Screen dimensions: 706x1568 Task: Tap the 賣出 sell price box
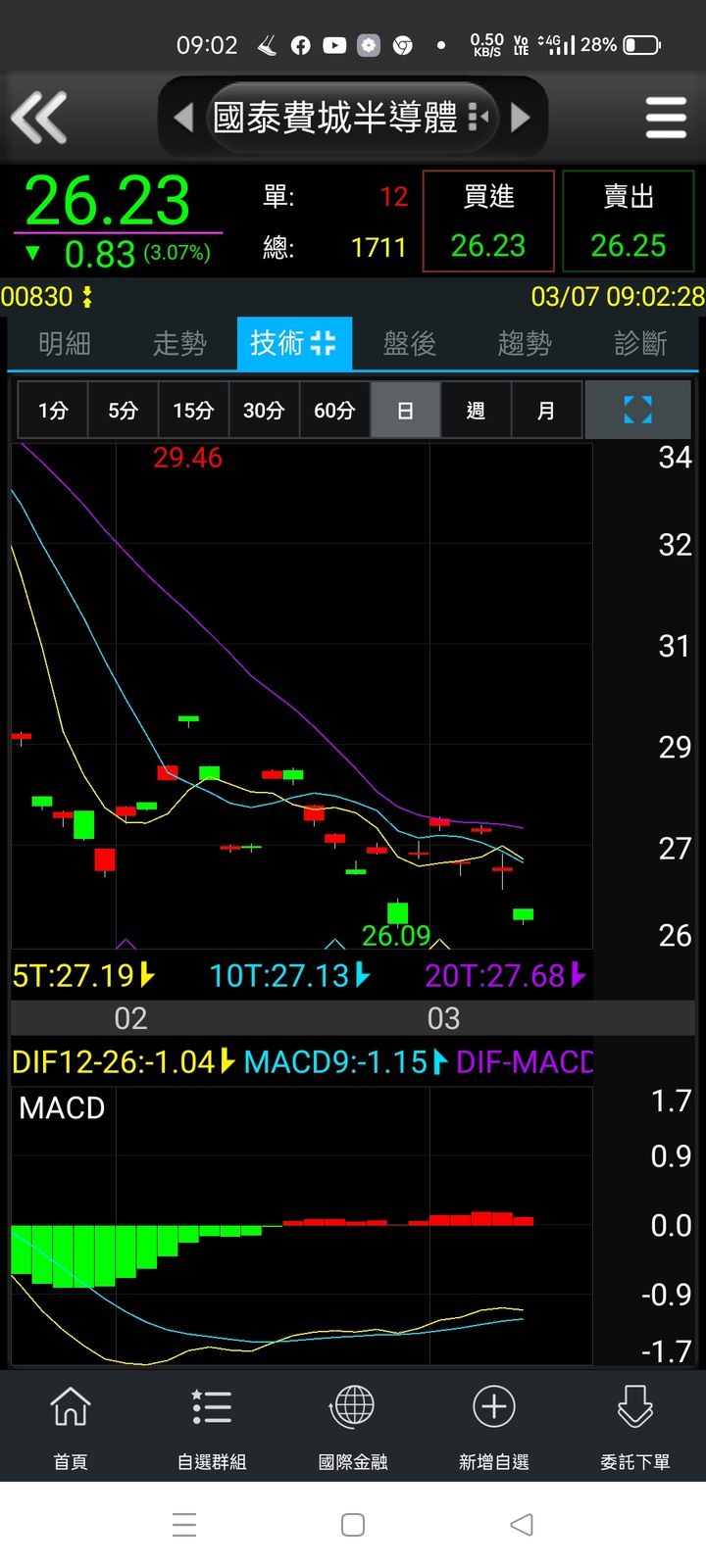[x=629, y=221]
